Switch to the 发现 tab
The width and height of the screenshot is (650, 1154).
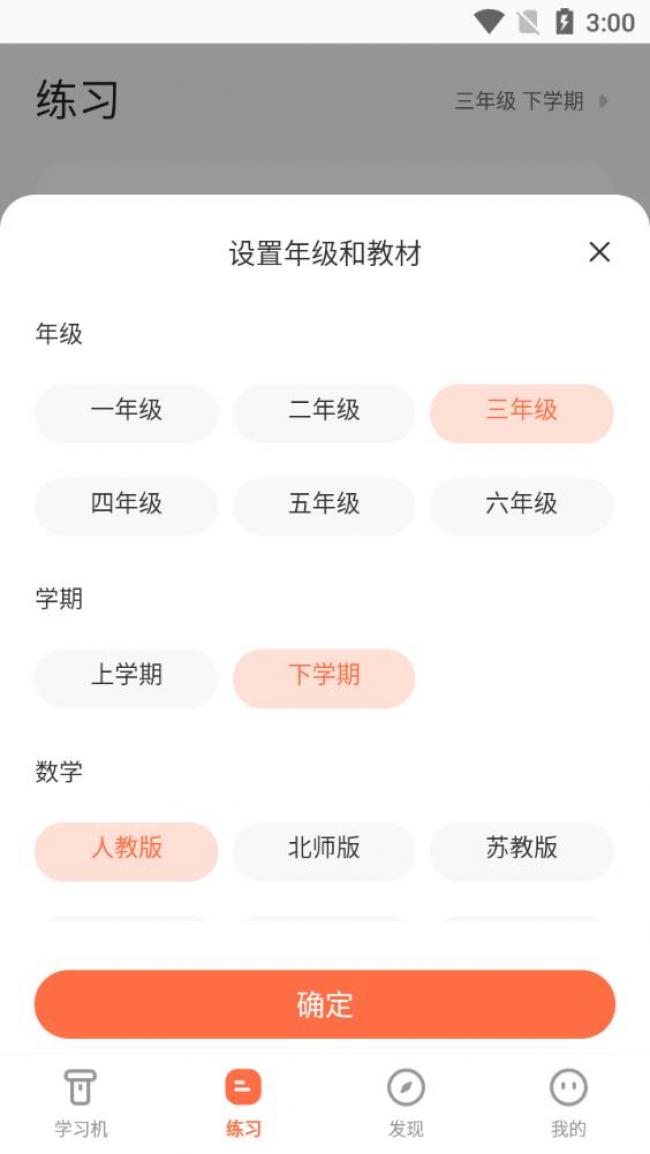(x=406, y=1103)
